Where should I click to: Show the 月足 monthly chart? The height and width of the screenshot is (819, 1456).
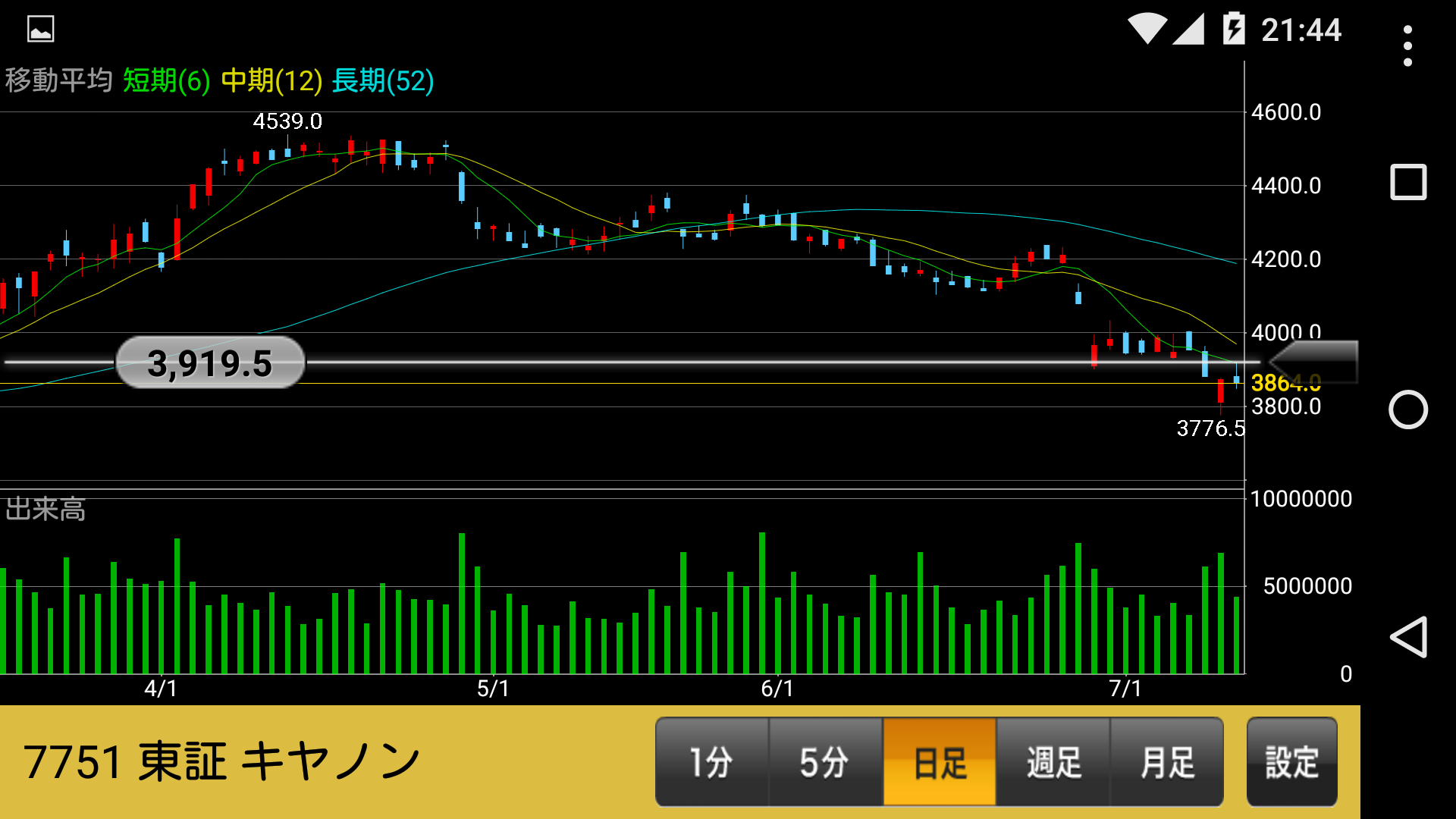(x=1167, y=761)
